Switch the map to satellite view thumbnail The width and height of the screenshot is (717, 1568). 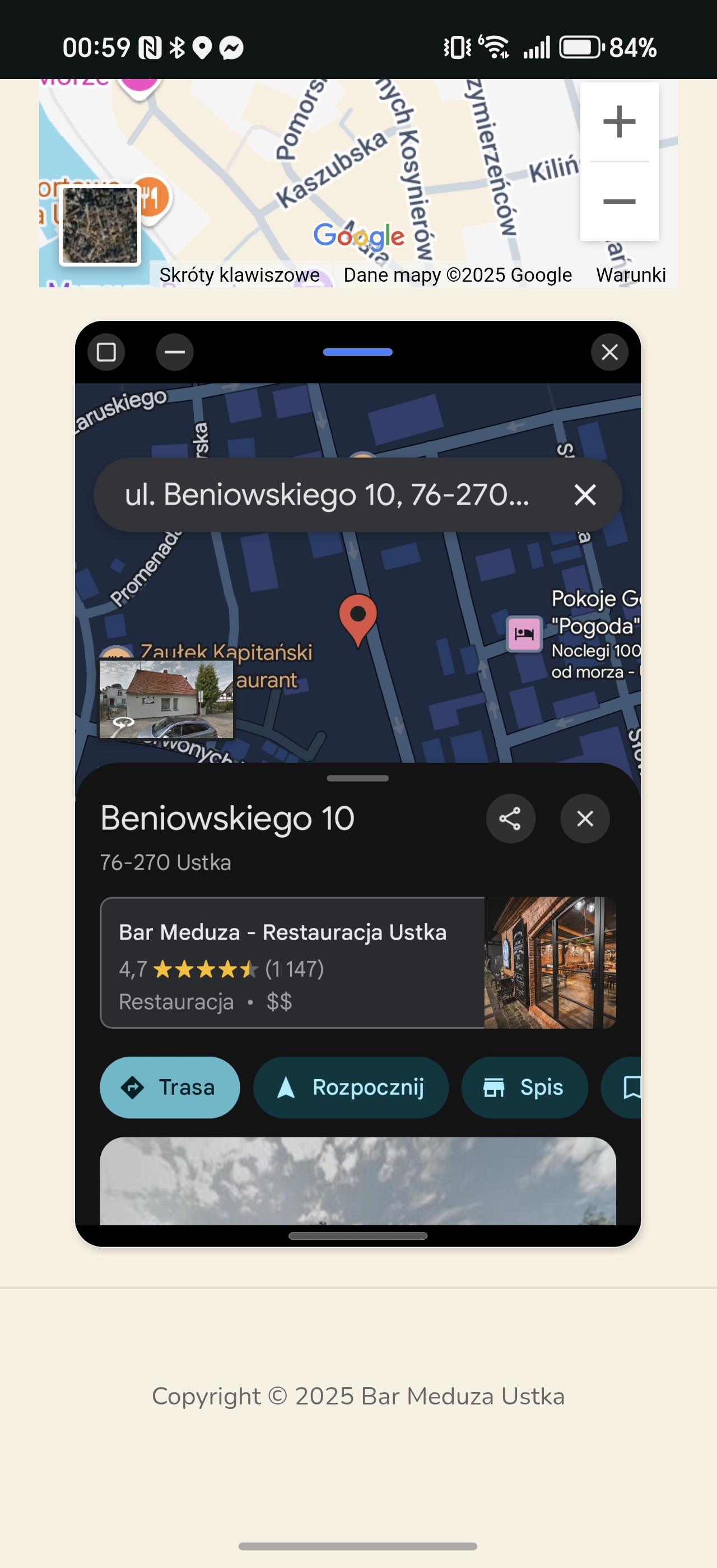coord(100,225)
